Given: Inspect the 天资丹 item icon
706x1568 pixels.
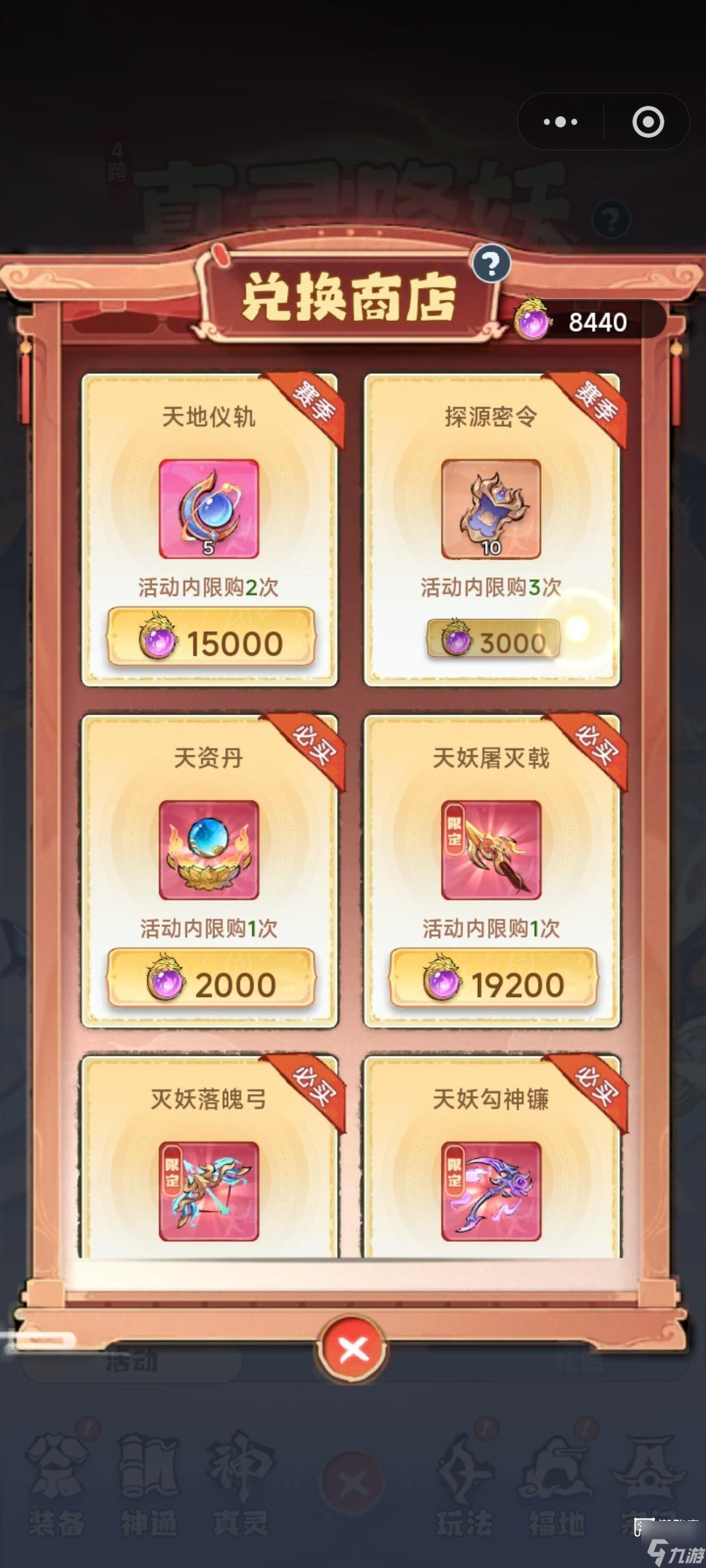Looking at the screenshot, I should pyautogui.click(x=209, y=849).
